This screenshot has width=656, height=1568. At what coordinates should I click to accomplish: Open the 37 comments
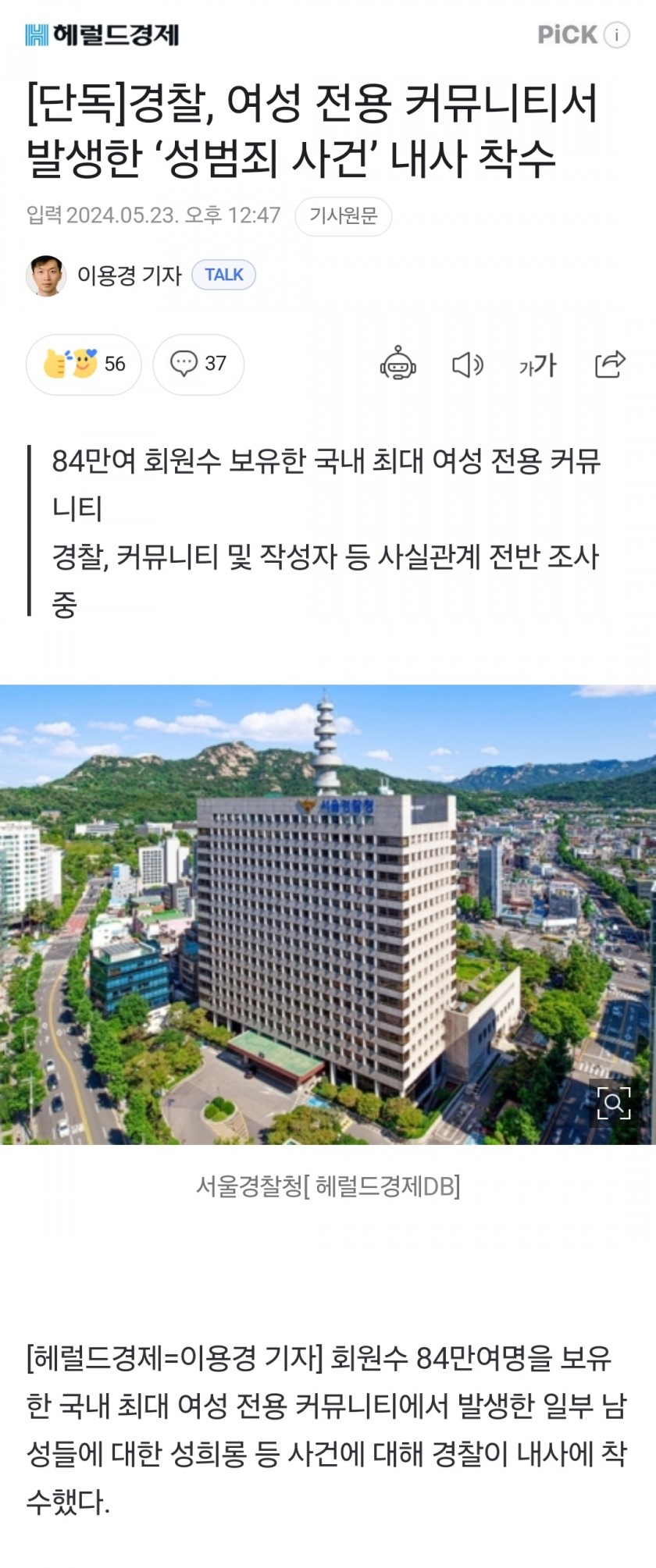tap(198, 364)
